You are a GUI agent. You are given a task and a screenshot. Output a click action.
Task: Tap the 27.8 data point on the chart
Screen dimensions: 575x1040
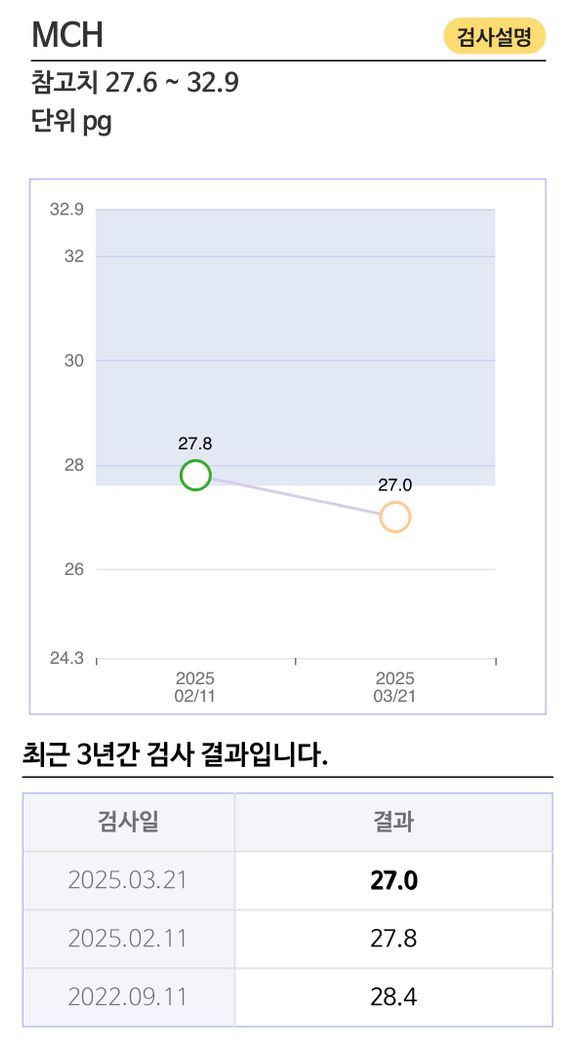(x=195, y=475)
